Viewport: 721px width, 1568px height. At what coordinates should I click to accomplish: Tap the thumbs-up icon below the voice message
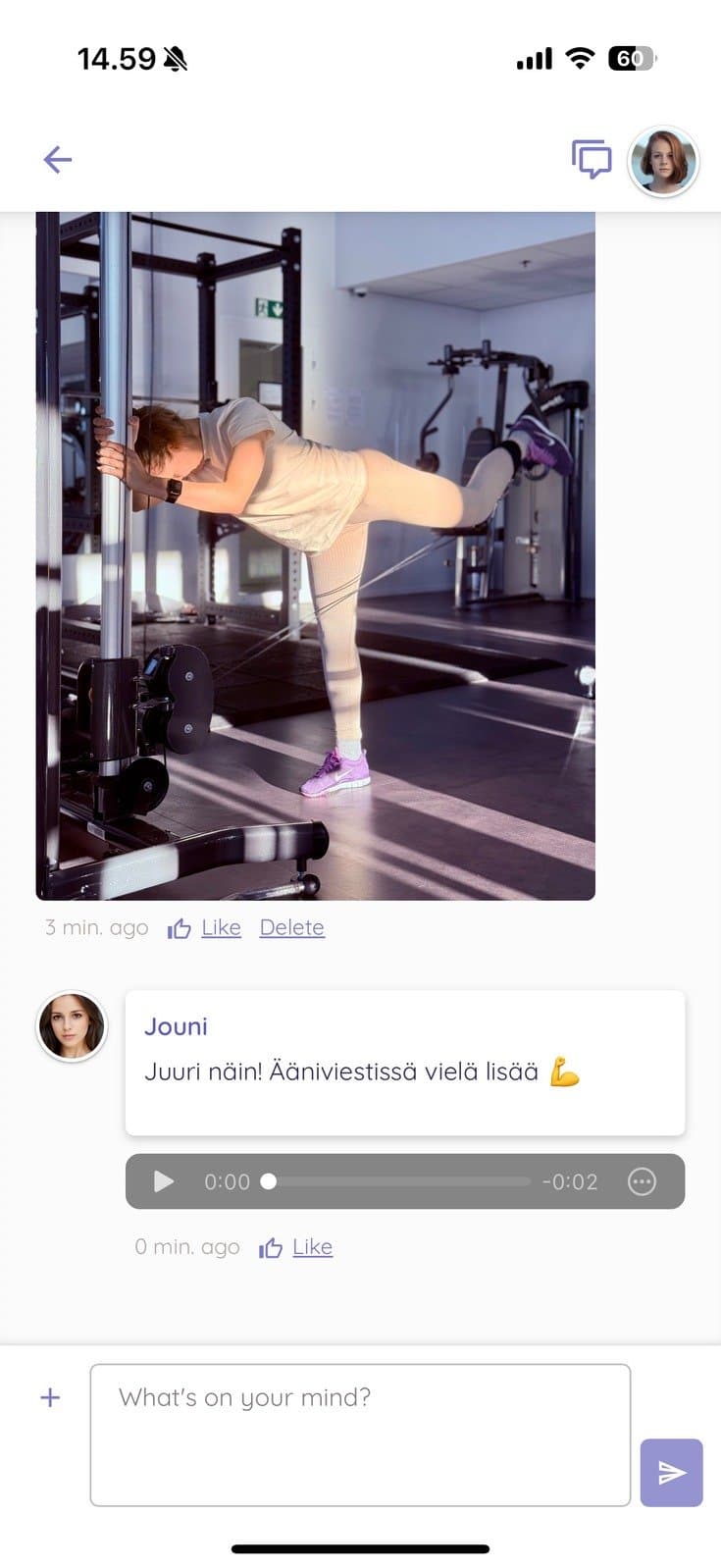(269, 1246)
